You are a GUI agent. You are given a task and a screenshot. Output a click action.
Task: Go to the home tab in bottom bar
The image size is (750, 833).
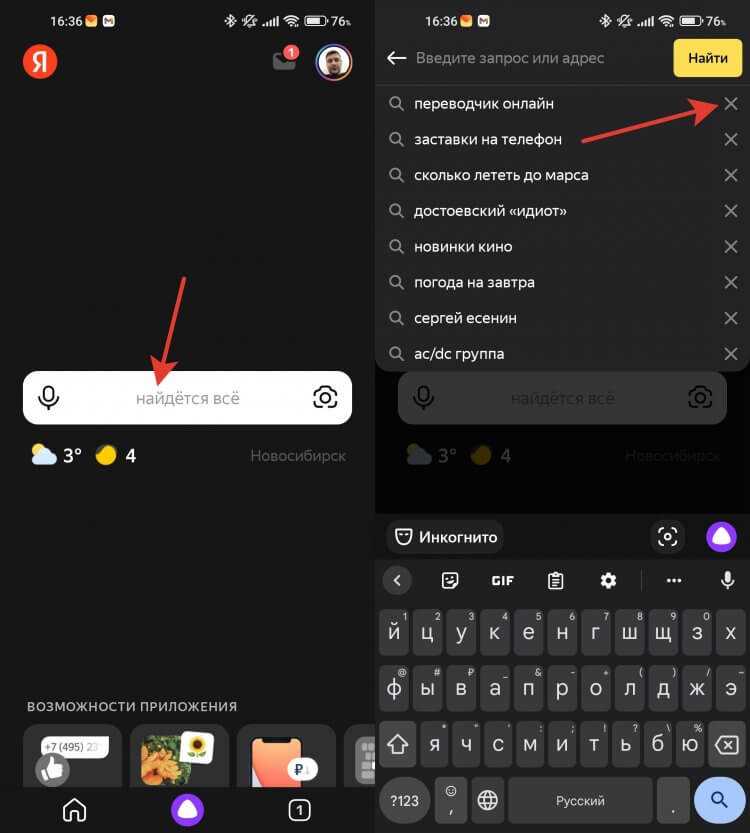pyautogui.click(x=74, y=810)
